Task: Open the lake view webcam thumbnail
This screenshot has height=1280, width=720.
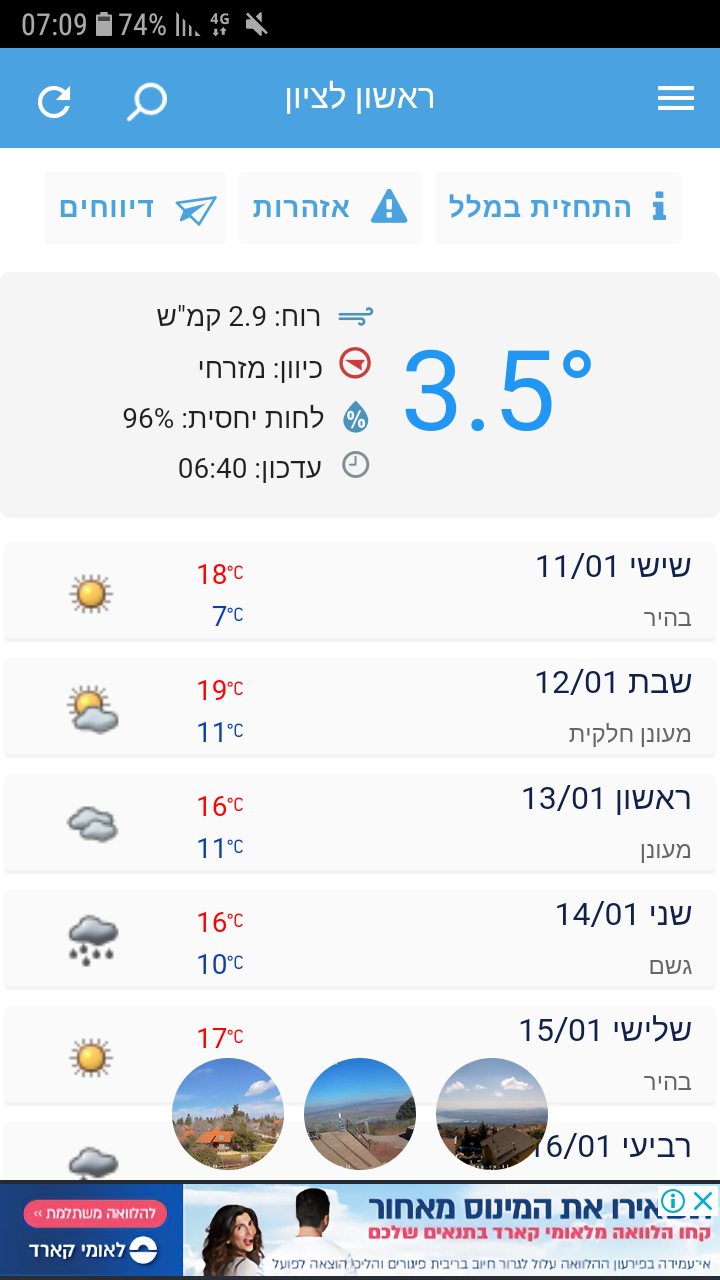Action: [x=491, y=1114]
